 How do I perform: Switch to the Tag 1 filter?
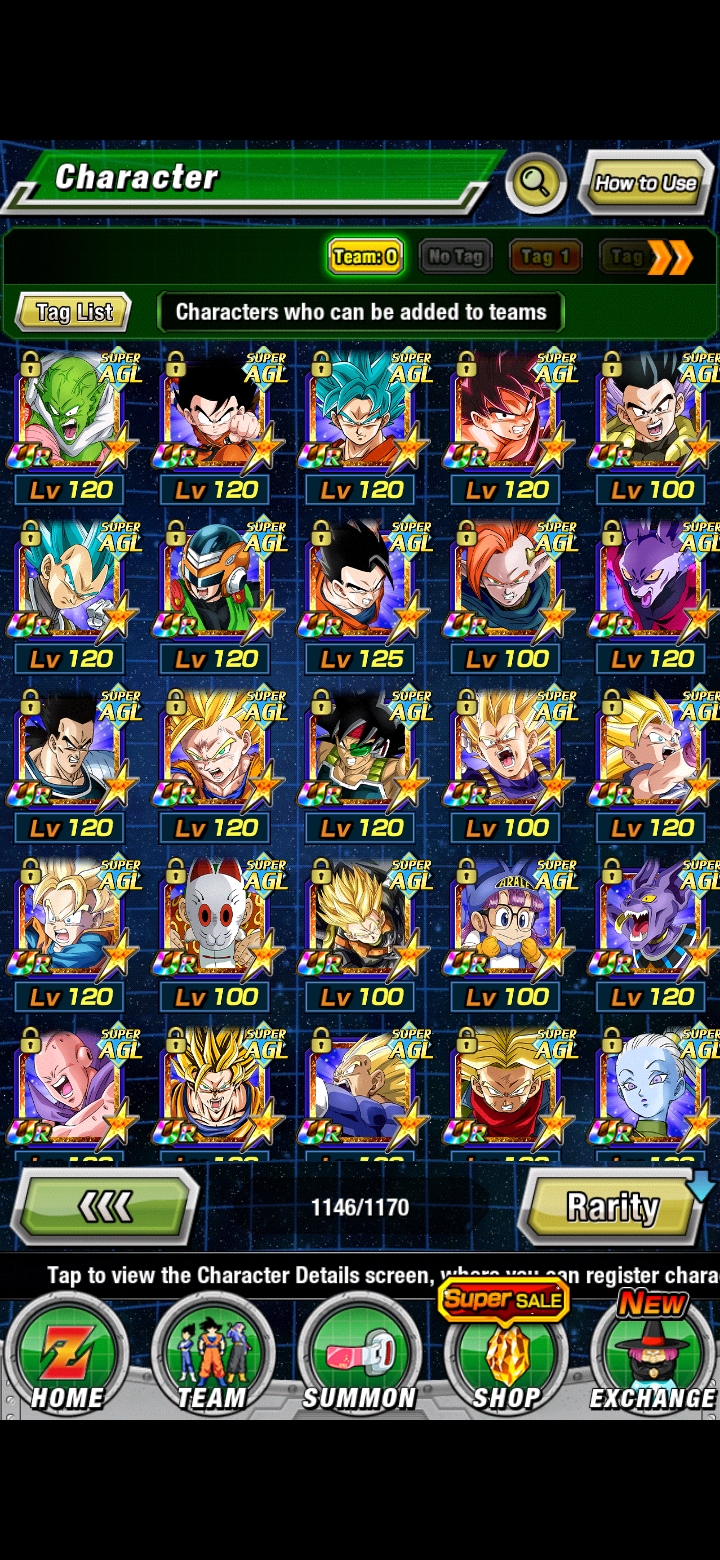[x=545, y=257]
